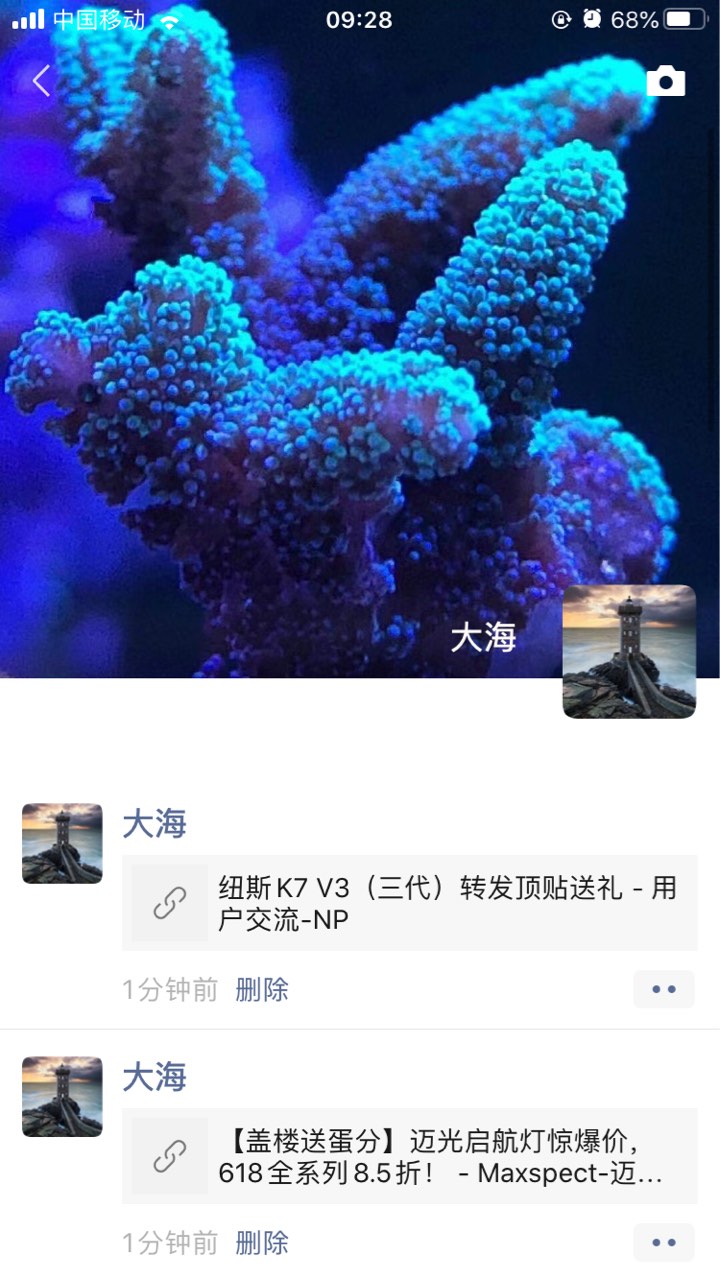The image size is (720, 1280).
Task: Delete the 纽斯 K7 V3 post
Action: click(262, 990)
